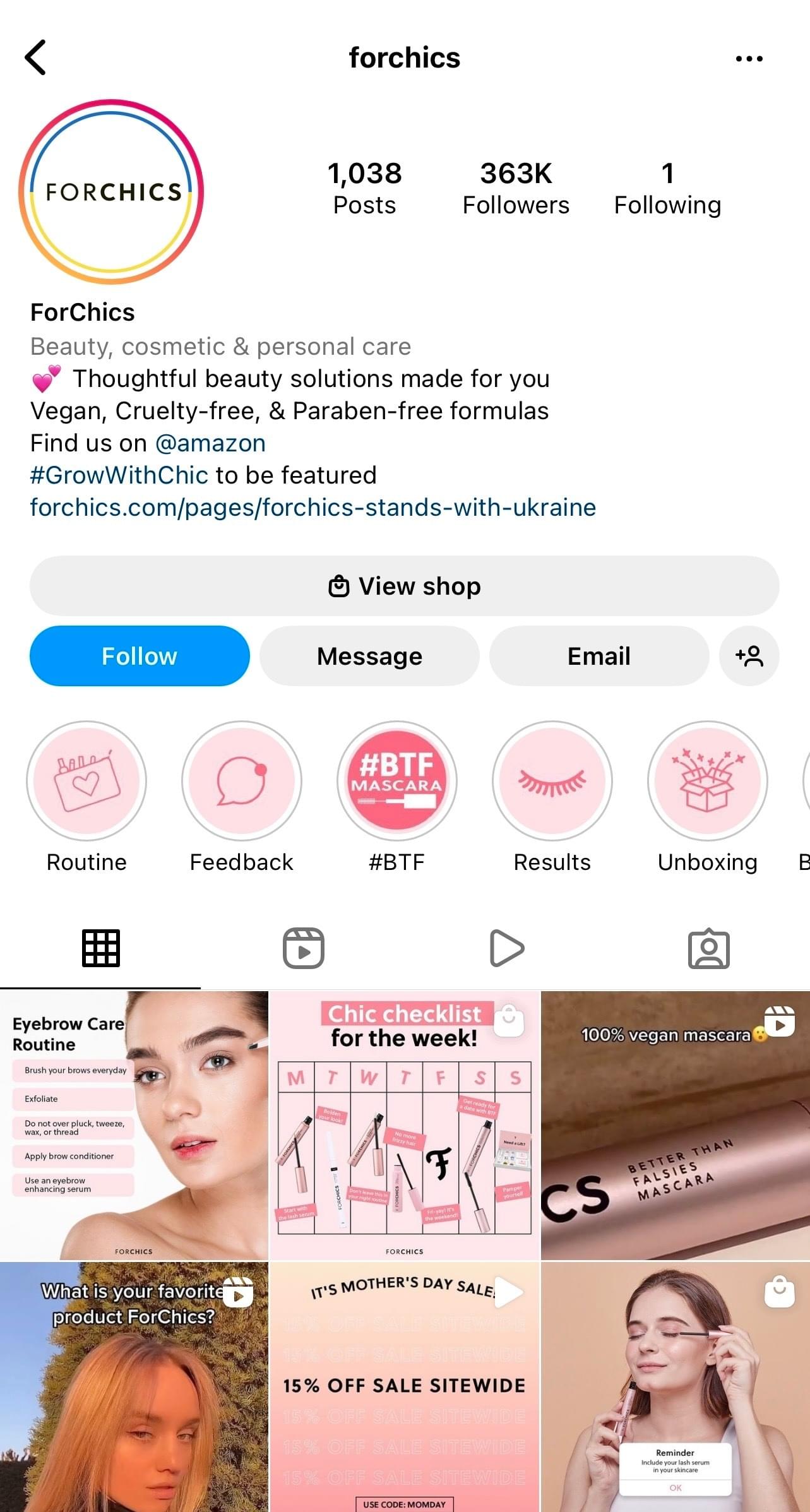Open the Routine story highlight
Image resolution: width=810 pixels, height=1512 pixels.
click(86, 781)
